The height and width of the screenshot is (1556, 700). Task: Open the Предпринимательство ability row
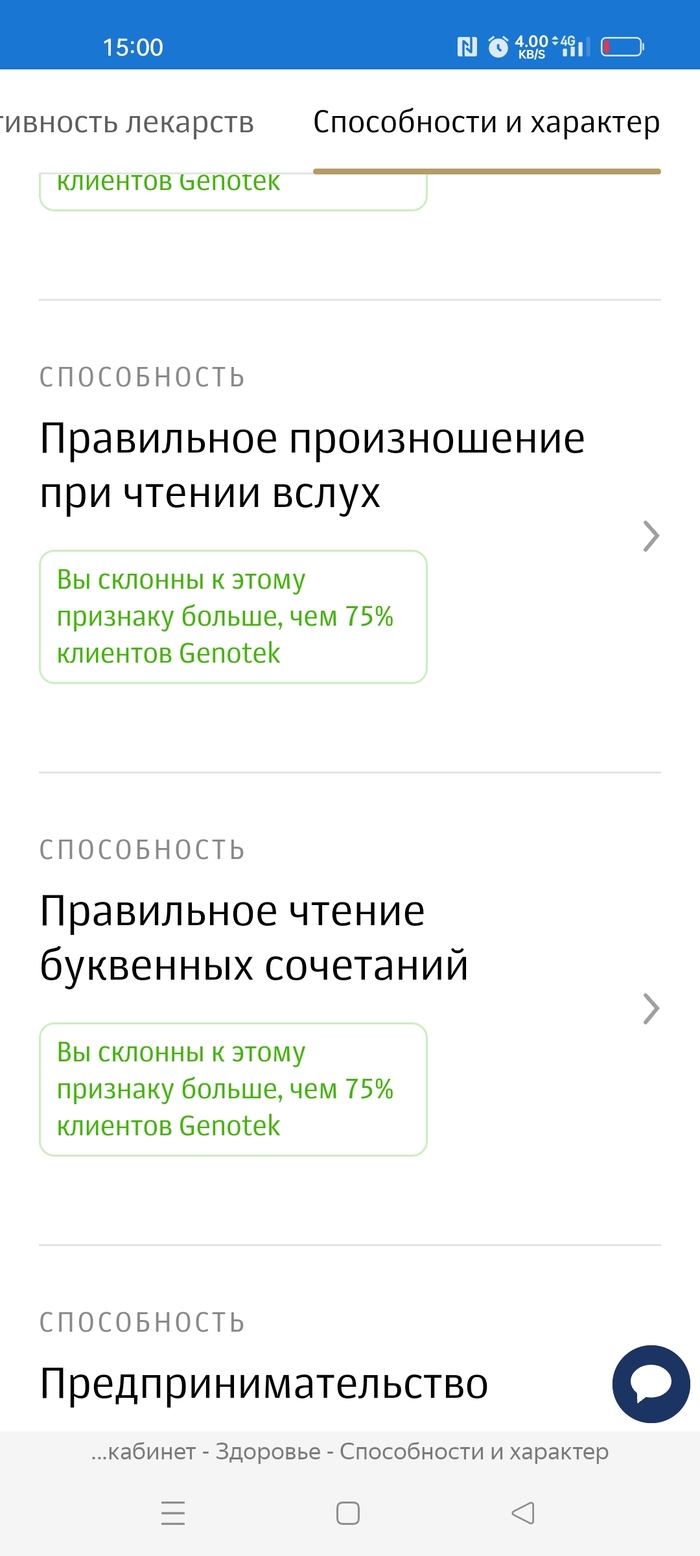pos(264,1384)
